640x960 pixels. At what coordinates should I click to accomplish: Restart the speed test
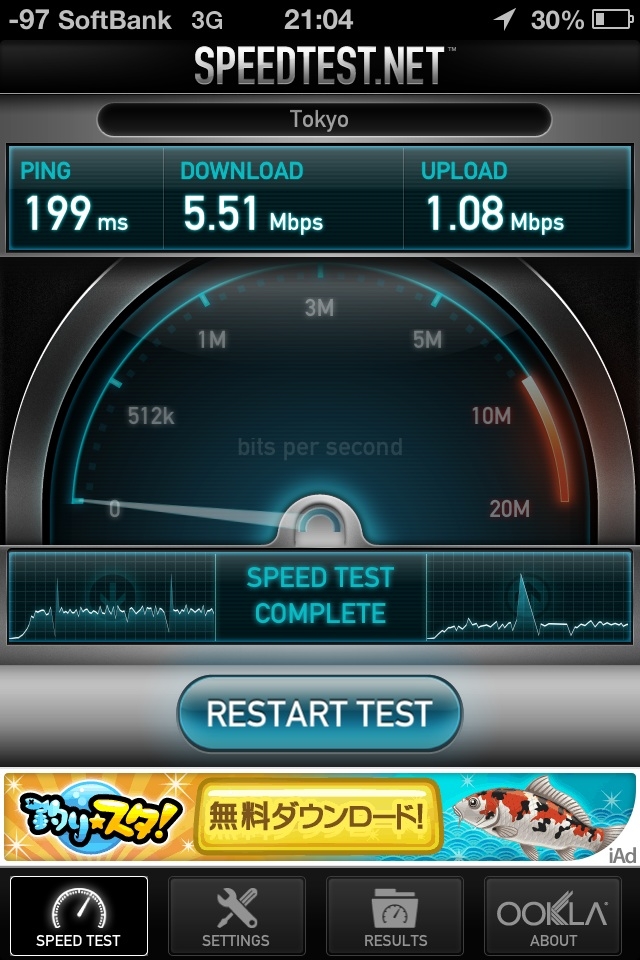point(319,714)
